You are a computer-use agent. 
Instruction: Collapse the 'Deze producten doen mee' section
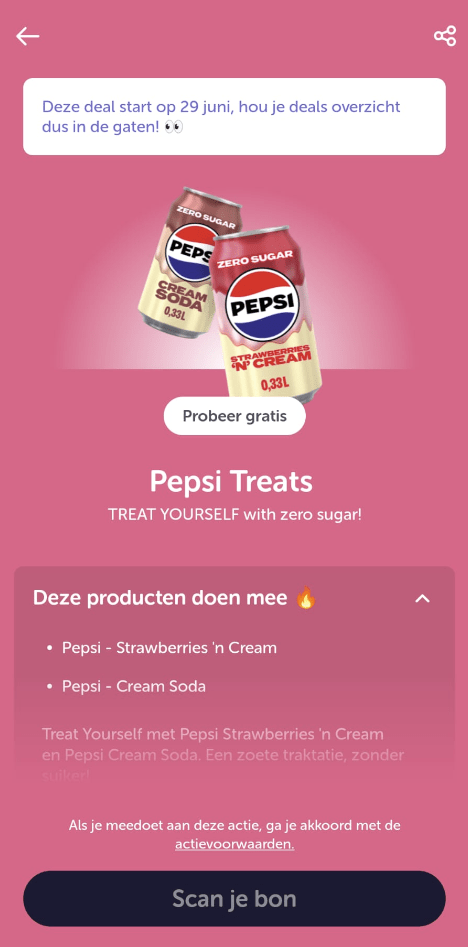click(423, 599)
